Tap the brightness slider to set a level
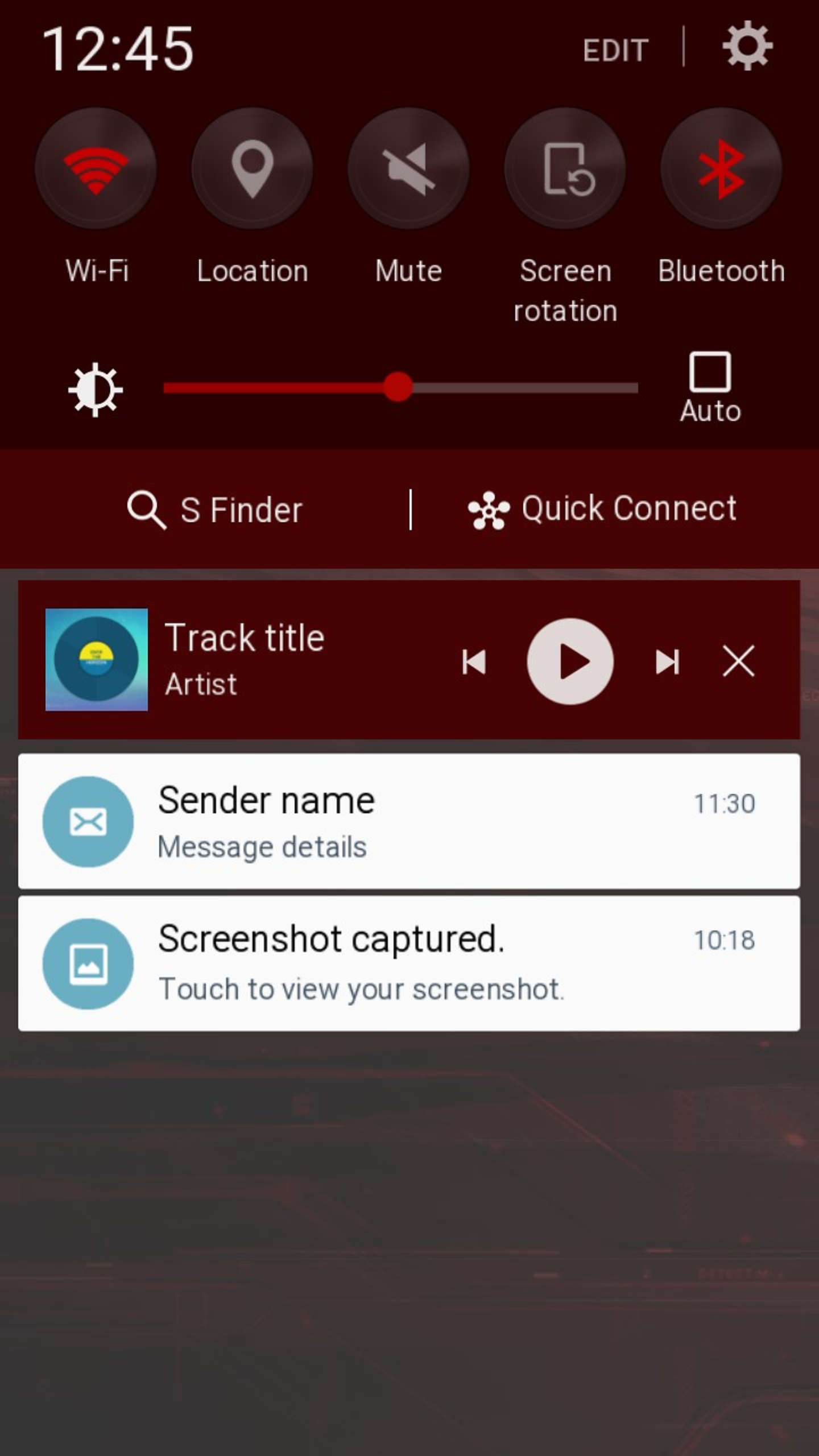The image size is (819, 1456). 400,387
